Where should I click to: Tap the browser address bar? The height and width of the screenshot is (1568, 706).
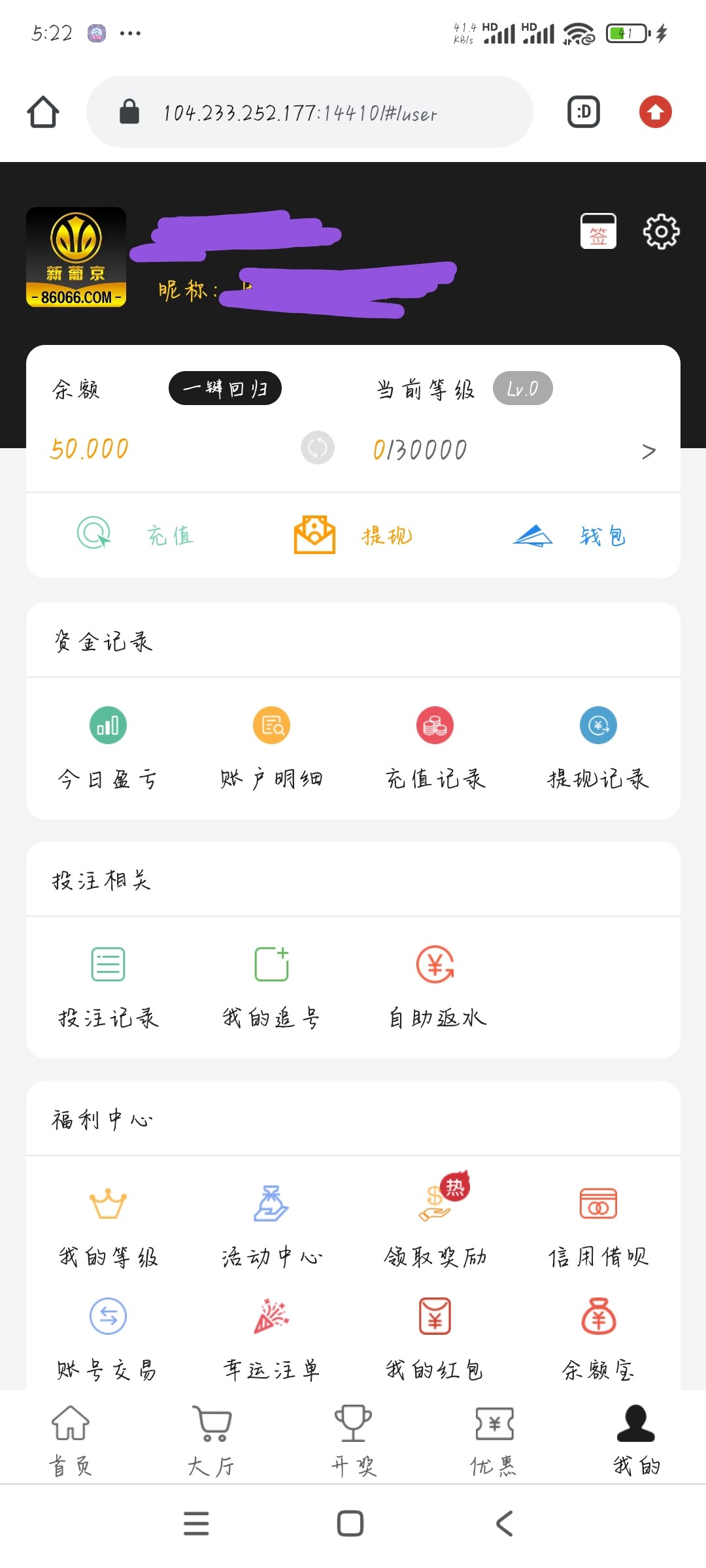[310, 112]
